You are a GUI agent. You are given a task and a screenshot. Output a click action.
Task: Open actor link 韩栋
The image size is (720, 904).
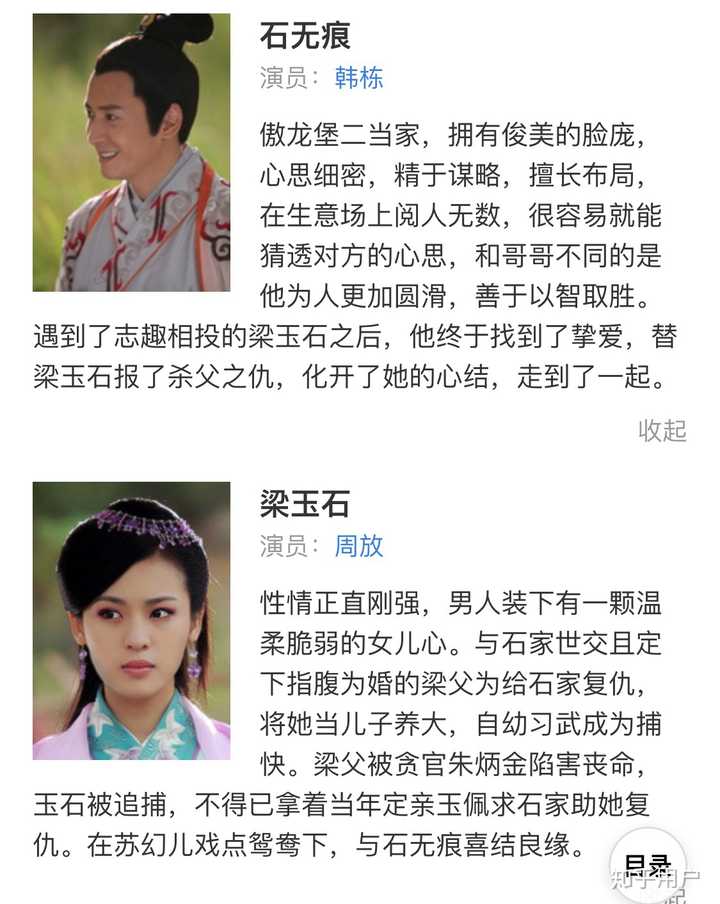pyautogui.click(x=359, y=78)
